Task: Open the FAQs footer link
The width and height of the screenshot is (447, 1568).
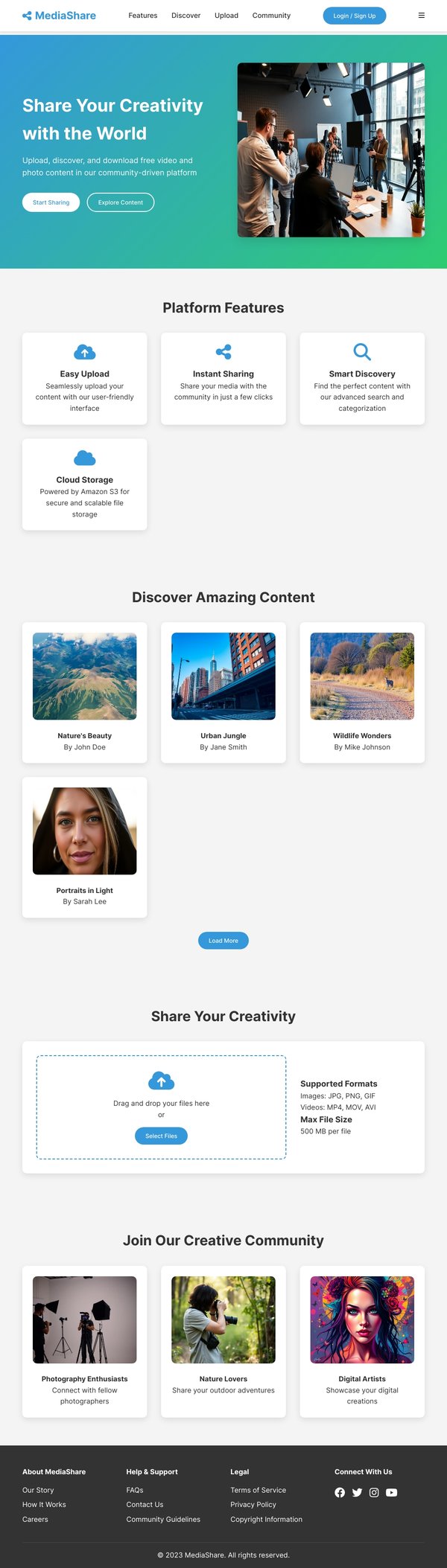Action: pos(135,1490)
